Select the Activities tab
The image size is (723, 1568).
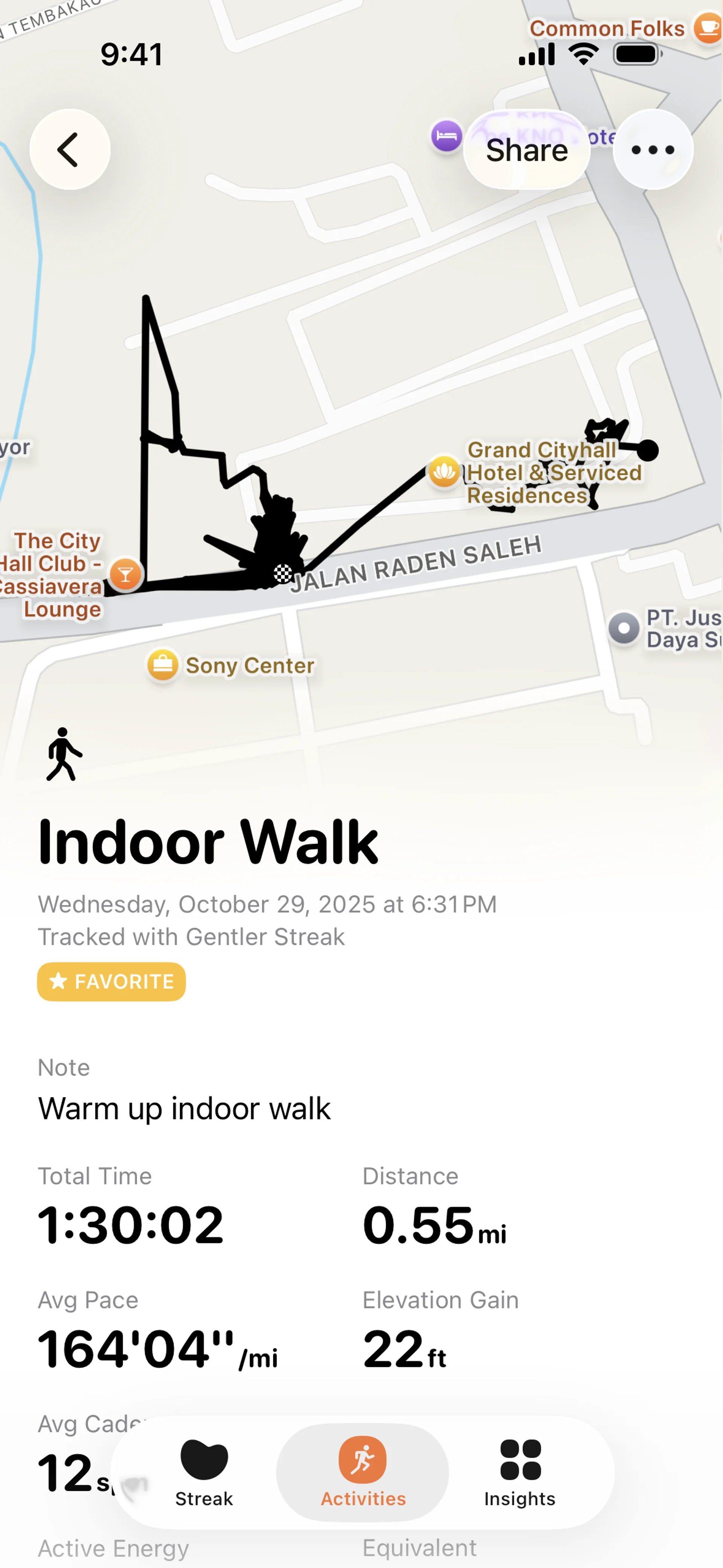tap(363, 1472)
